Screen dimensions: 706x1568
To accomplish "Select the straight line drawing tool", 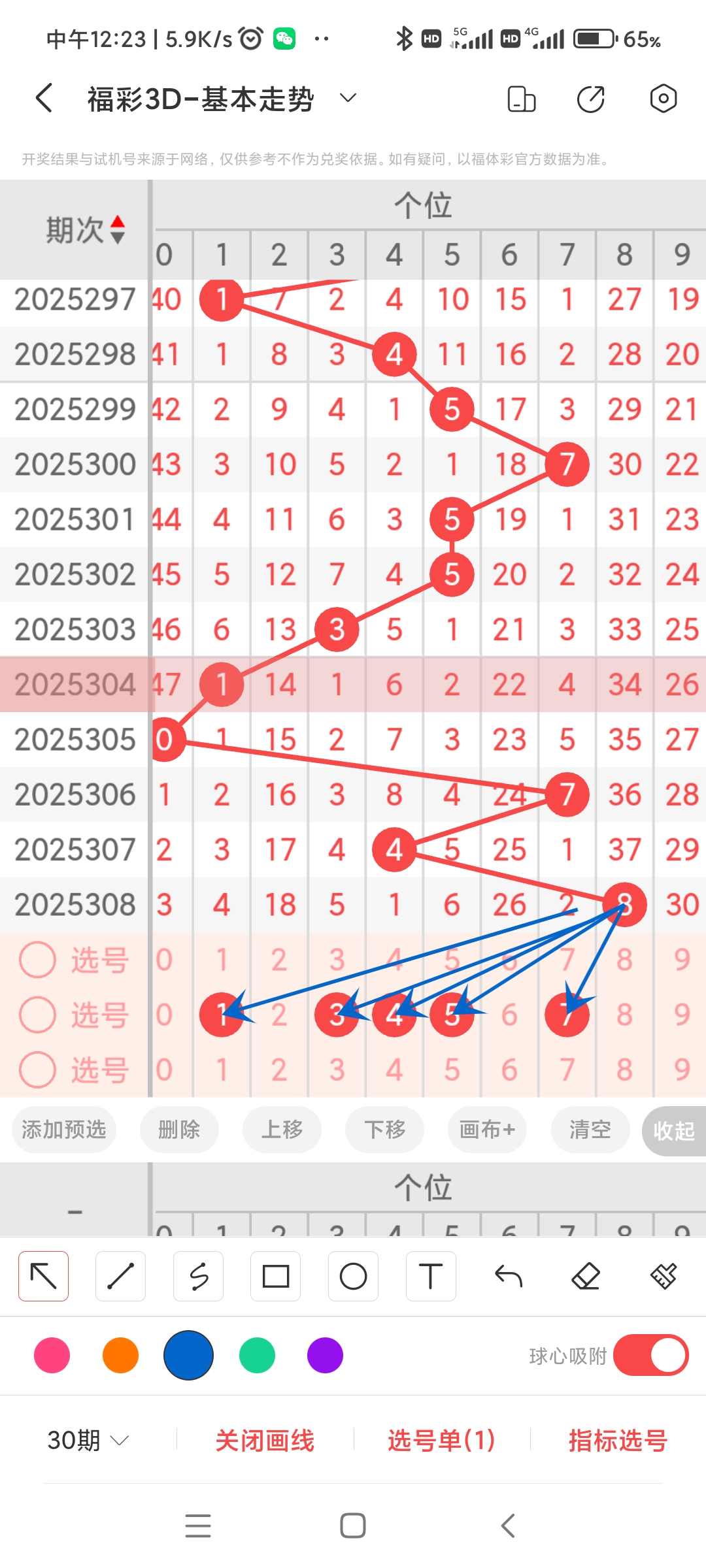I will (120, 1275).
